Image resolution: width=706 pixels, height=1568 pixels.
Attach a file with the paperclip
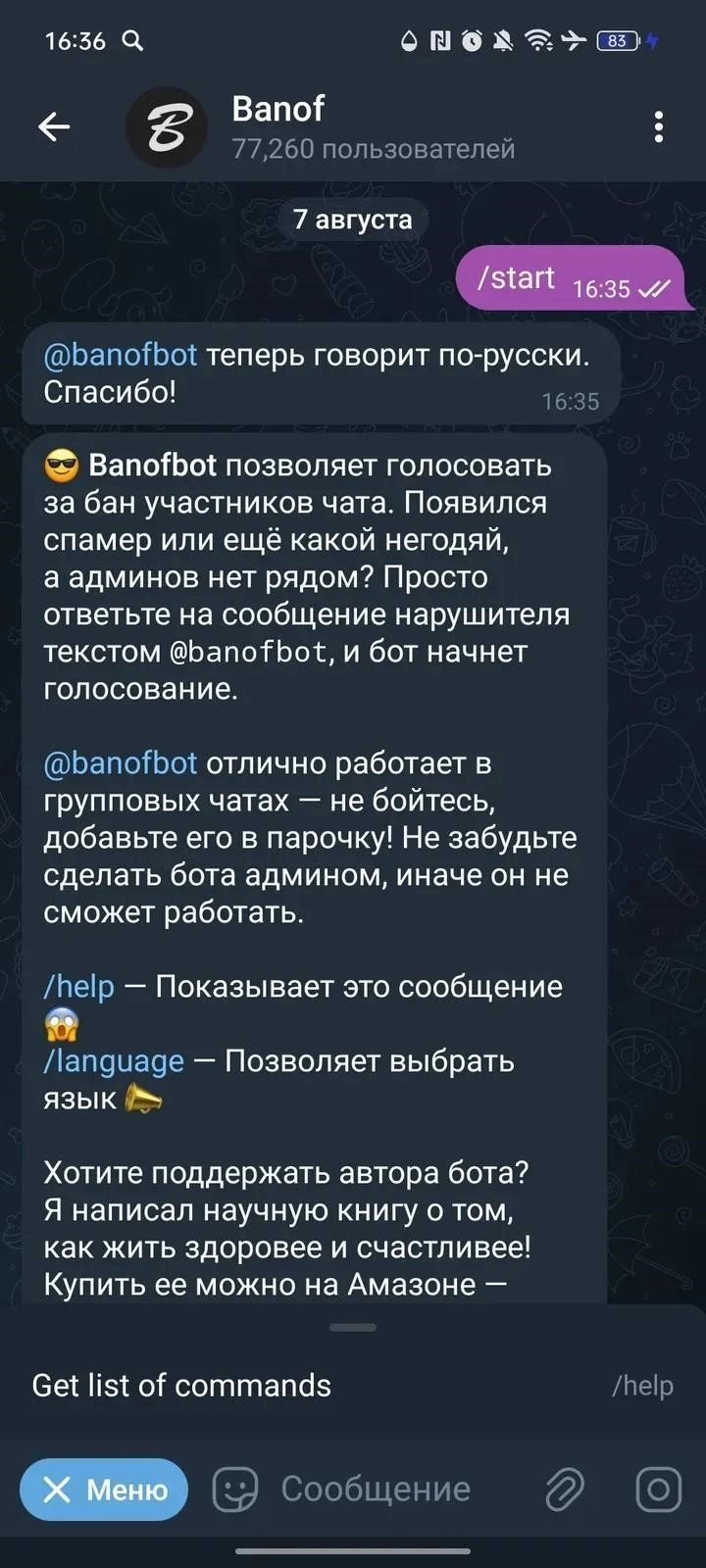(565, 1490)
